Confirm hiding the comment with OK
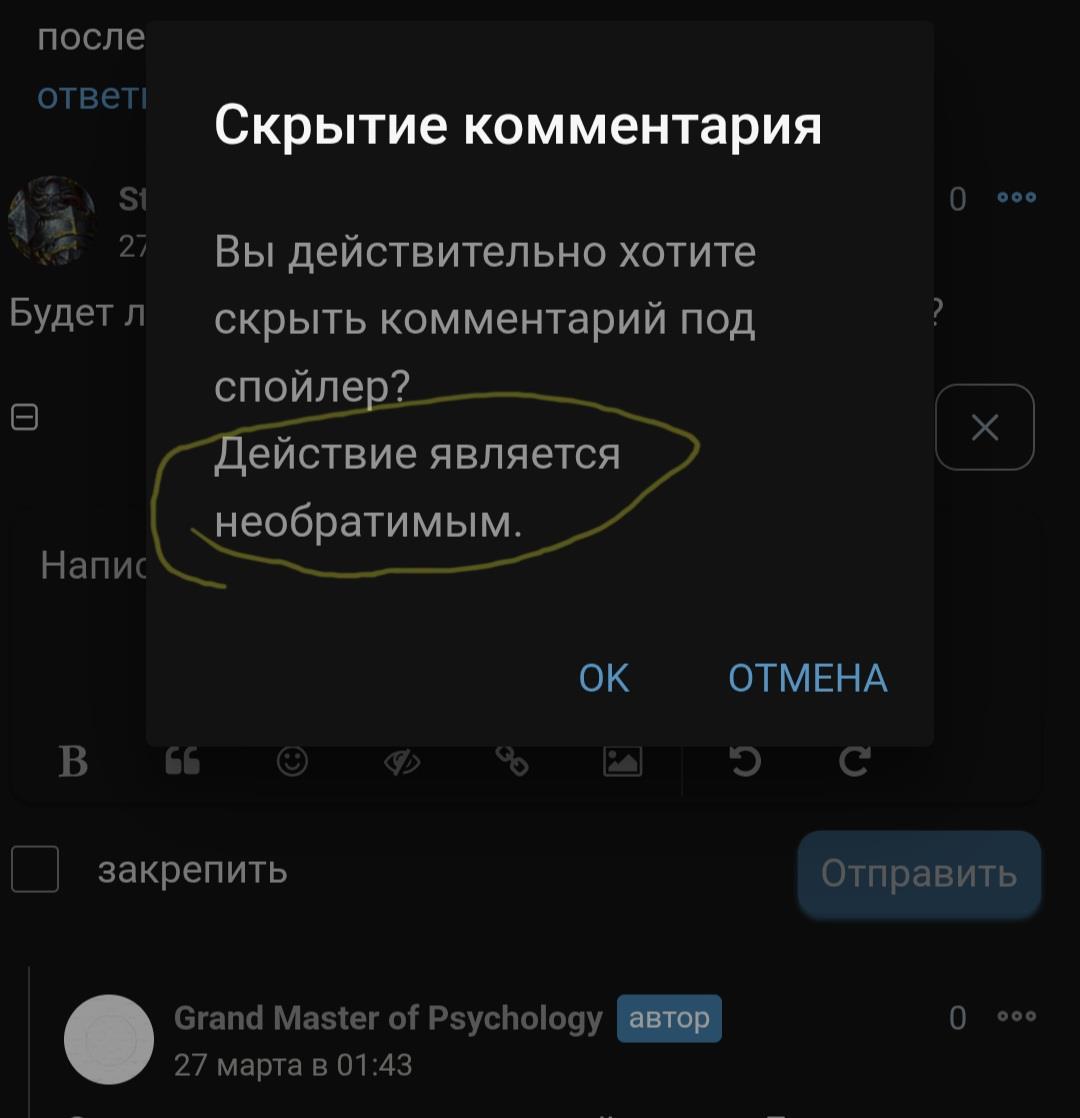 click(x=604, y=678)
